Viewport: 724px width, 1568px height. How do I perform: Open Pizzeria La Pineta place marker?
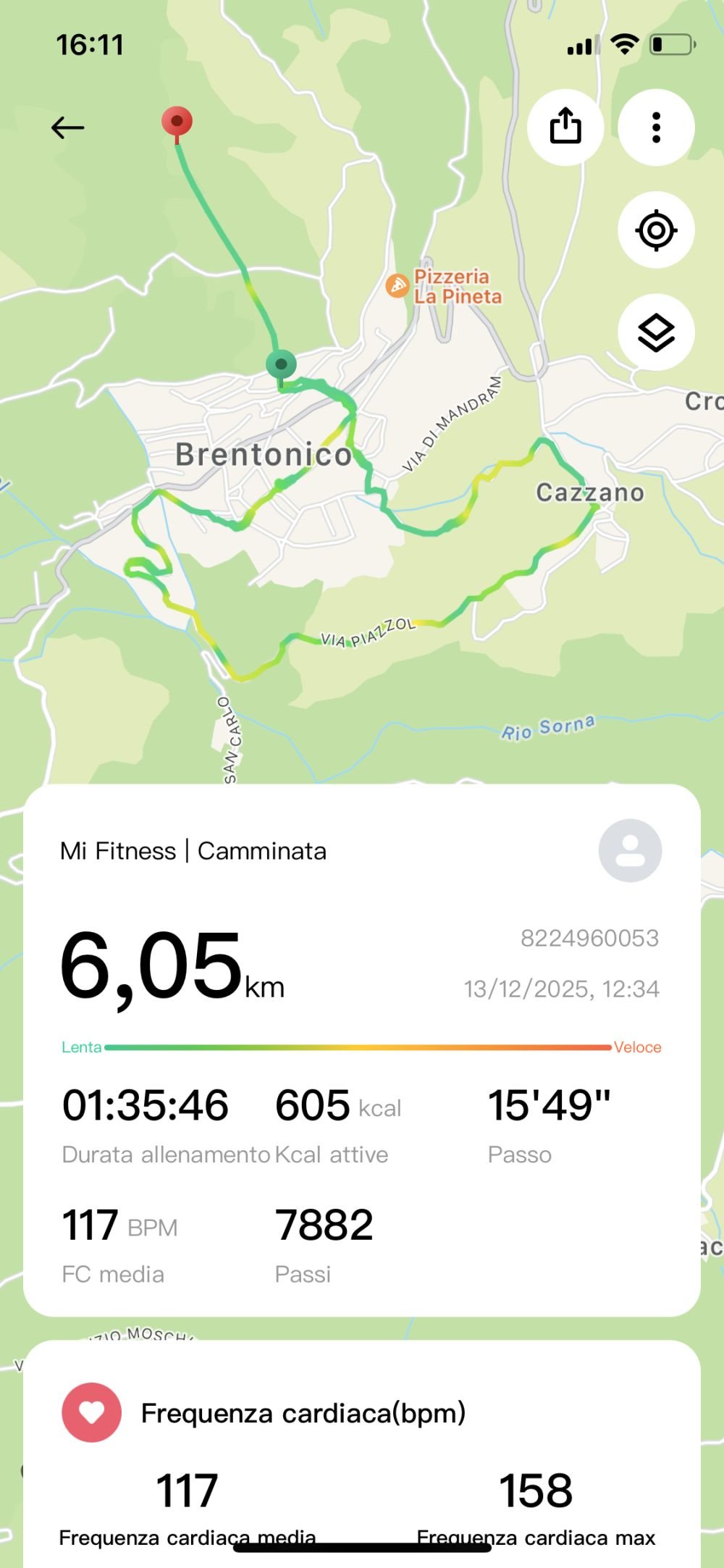click(x=397, y=286)
